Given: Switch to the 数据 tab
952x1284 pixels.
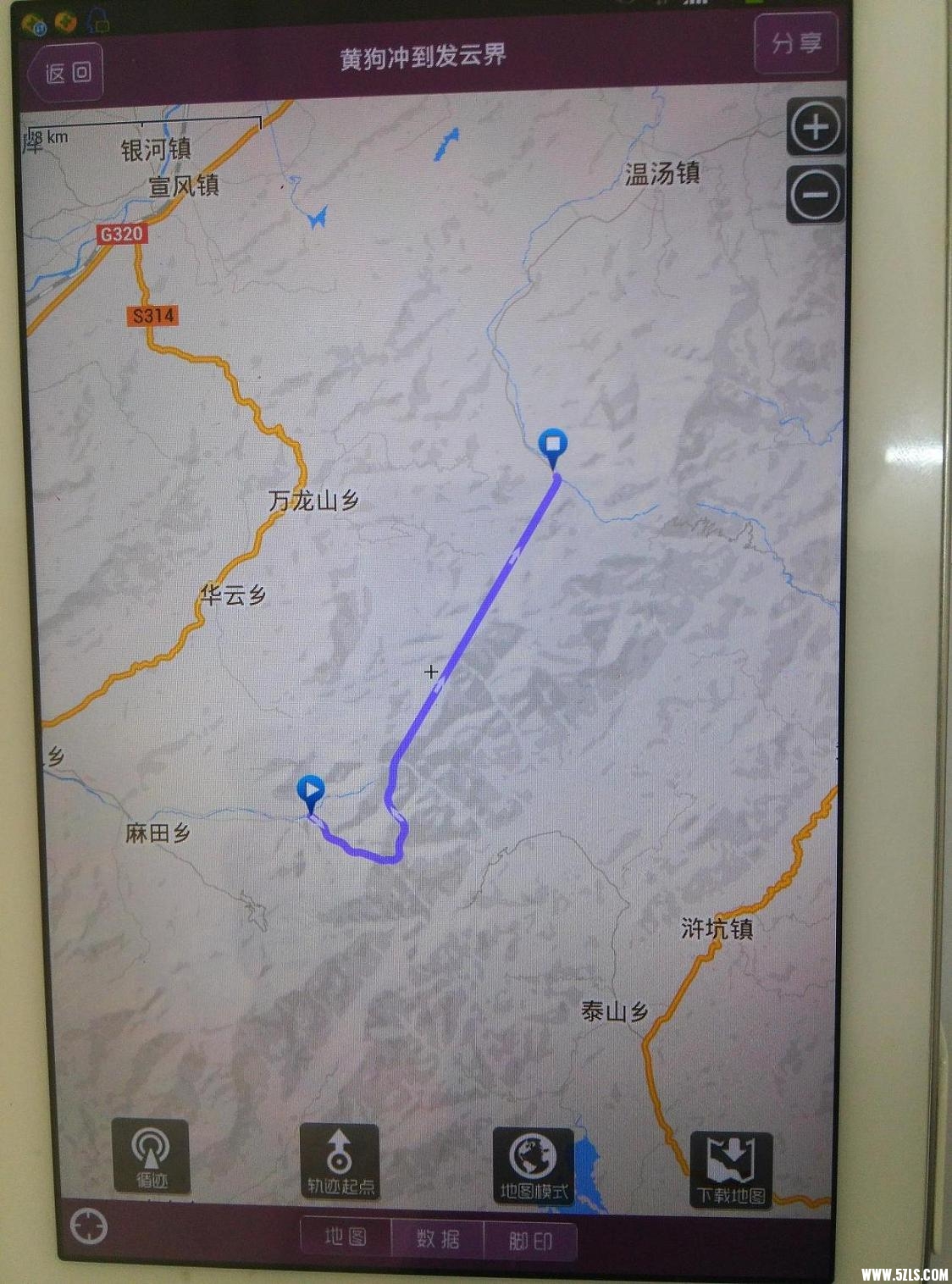Looking at the screenshot, I should coord(438,1239).
